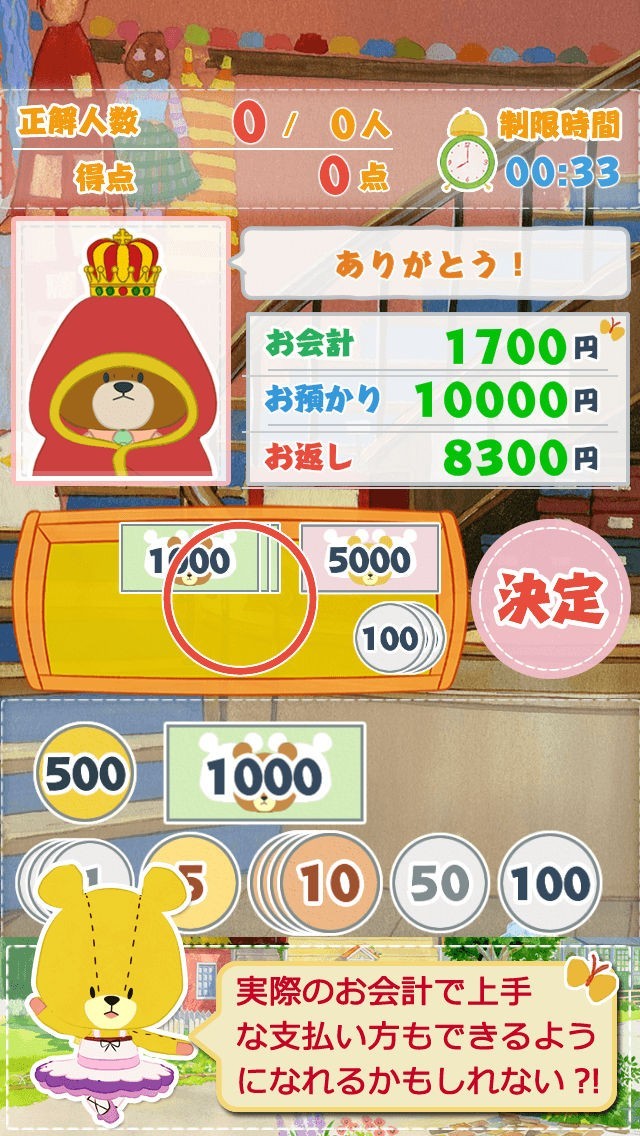This screenshot has width=640, height=1136.
Task: Tap the pink 決定 confirm button
Action: (550, 597)
